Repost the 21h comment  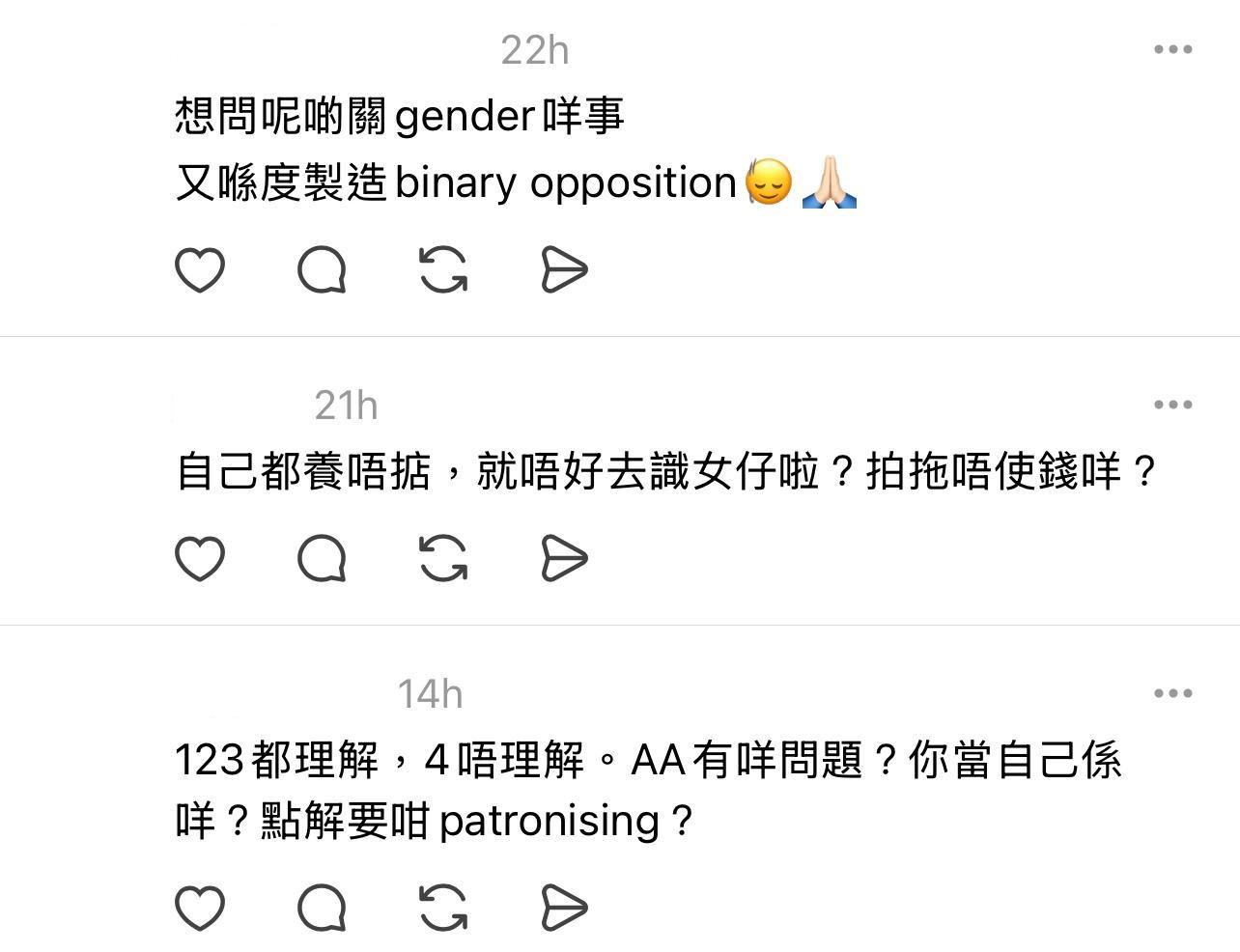pos(443,558)
